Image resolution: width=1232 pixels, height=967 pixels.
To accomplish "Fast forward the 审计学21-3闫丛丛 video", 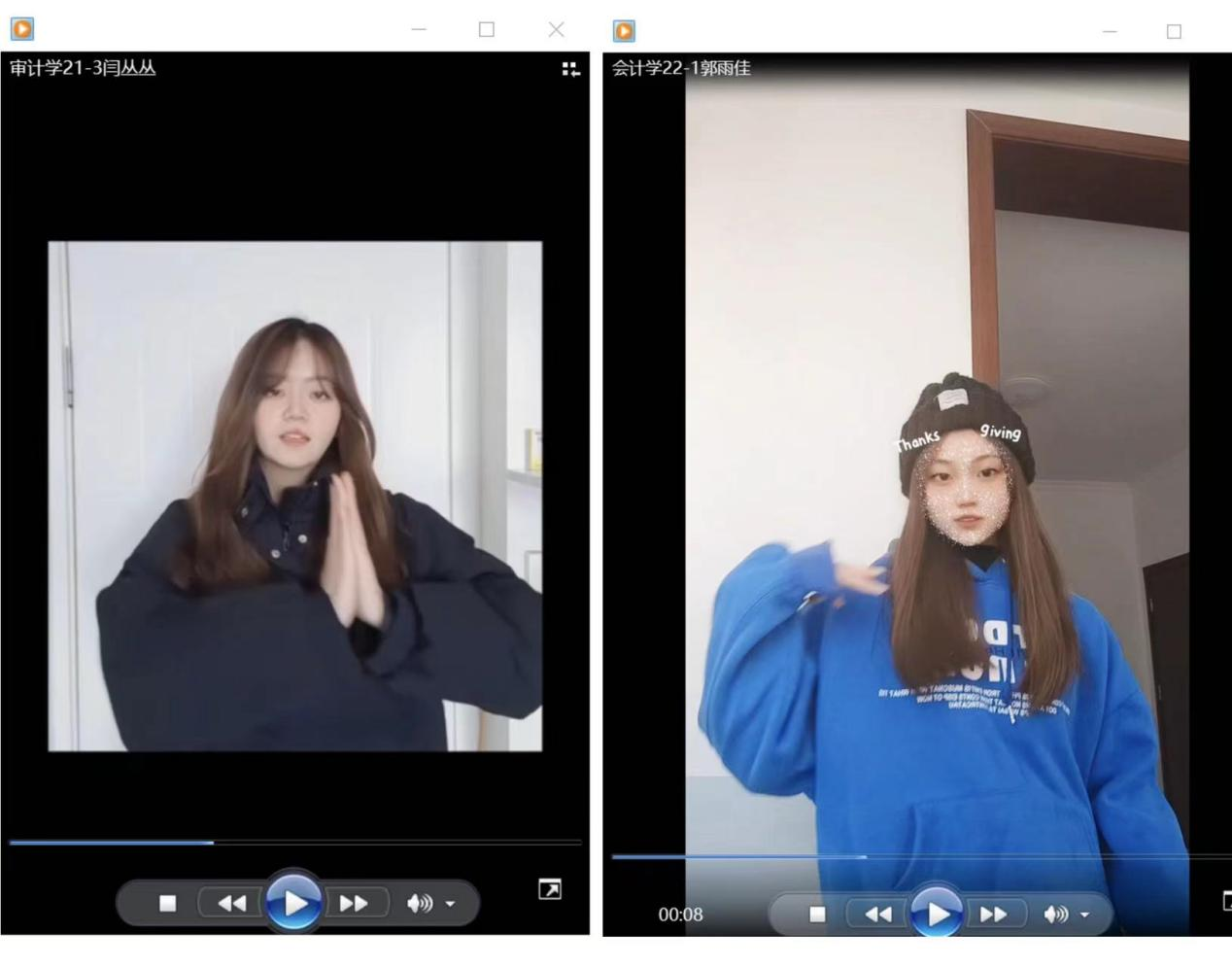I will click(x=354, y=903).
